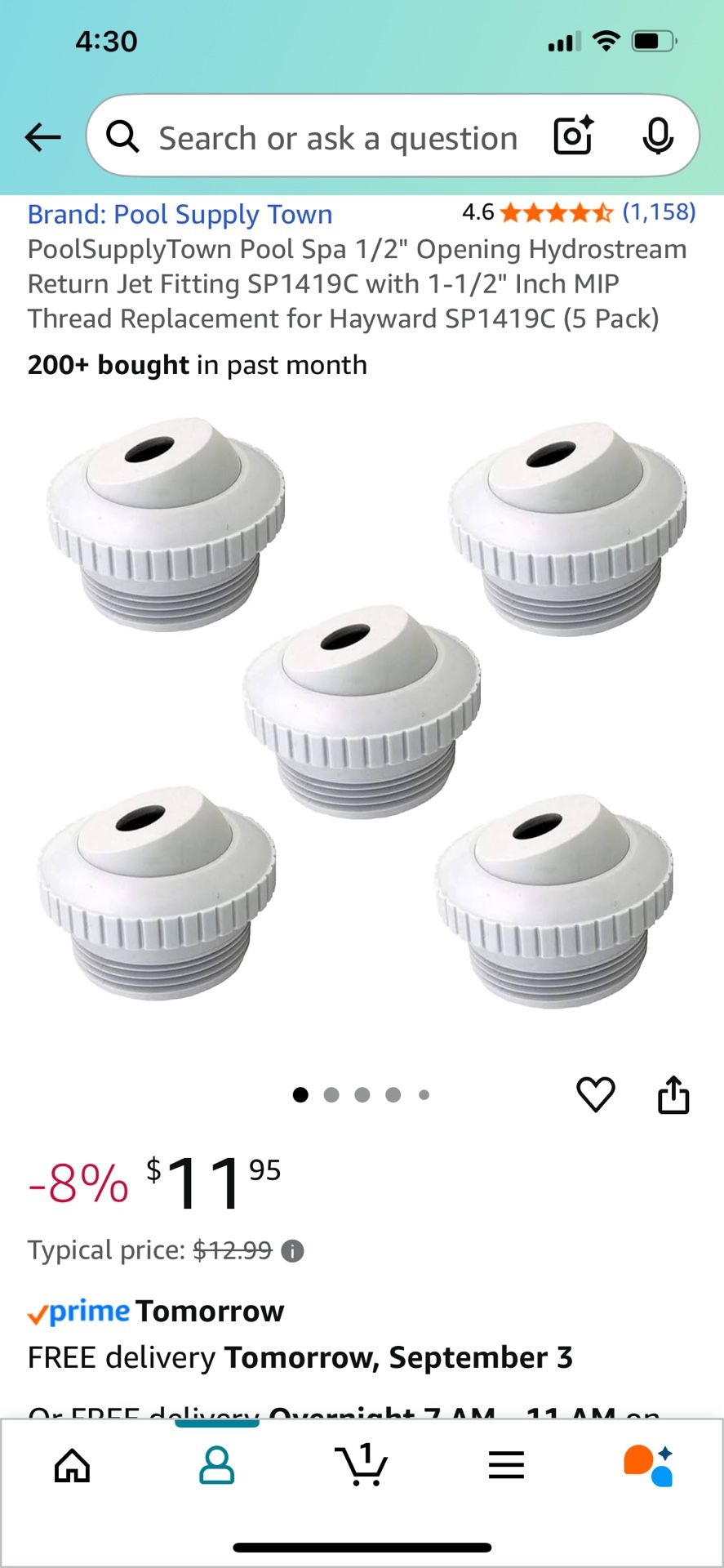Share this product listing
Image resolution: width=724 pixels, height=1568 pixels.
click(x=673, y=1094)
